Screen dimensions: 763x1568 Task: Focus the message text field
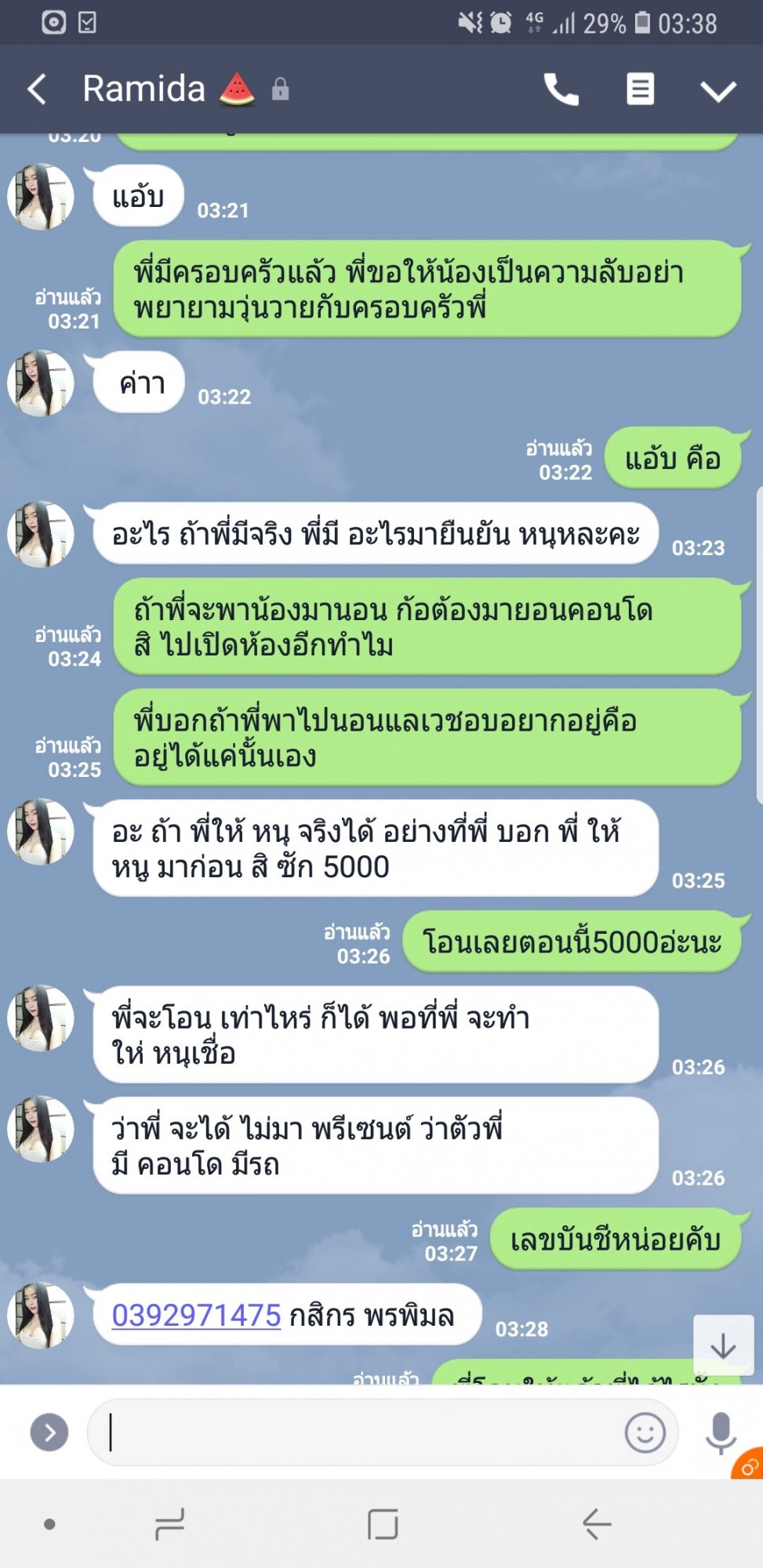point(361,1432)
